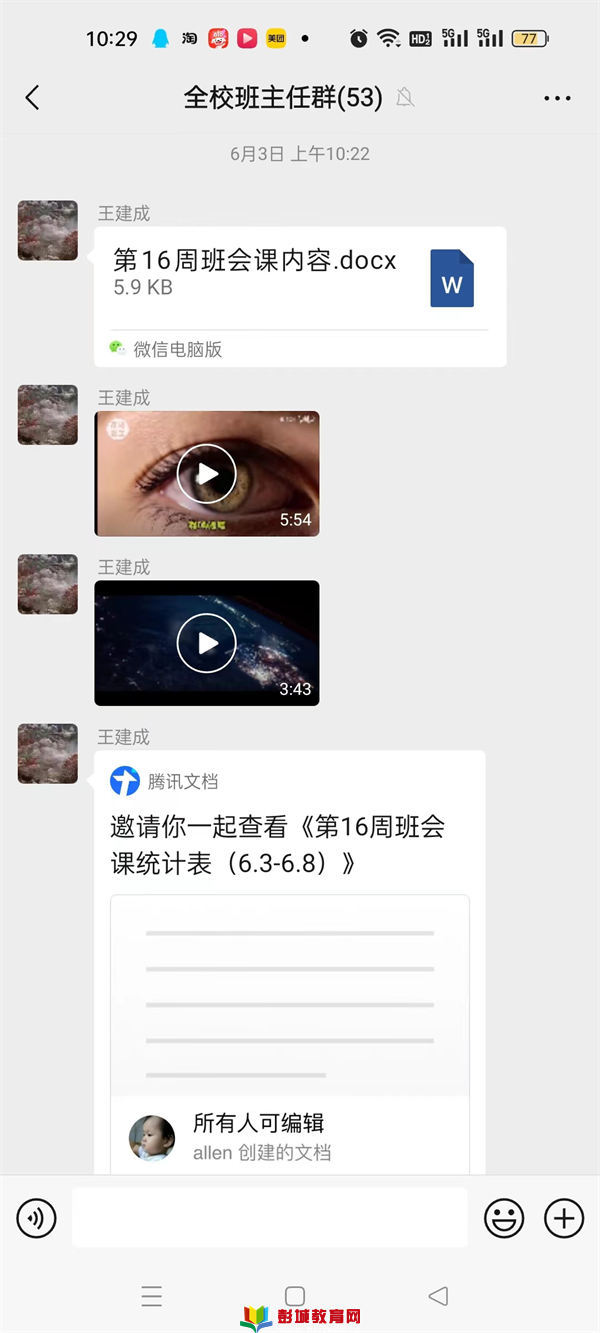600x1333 pixels.
Task: Tap the system home button
Action: point(295,1297)
